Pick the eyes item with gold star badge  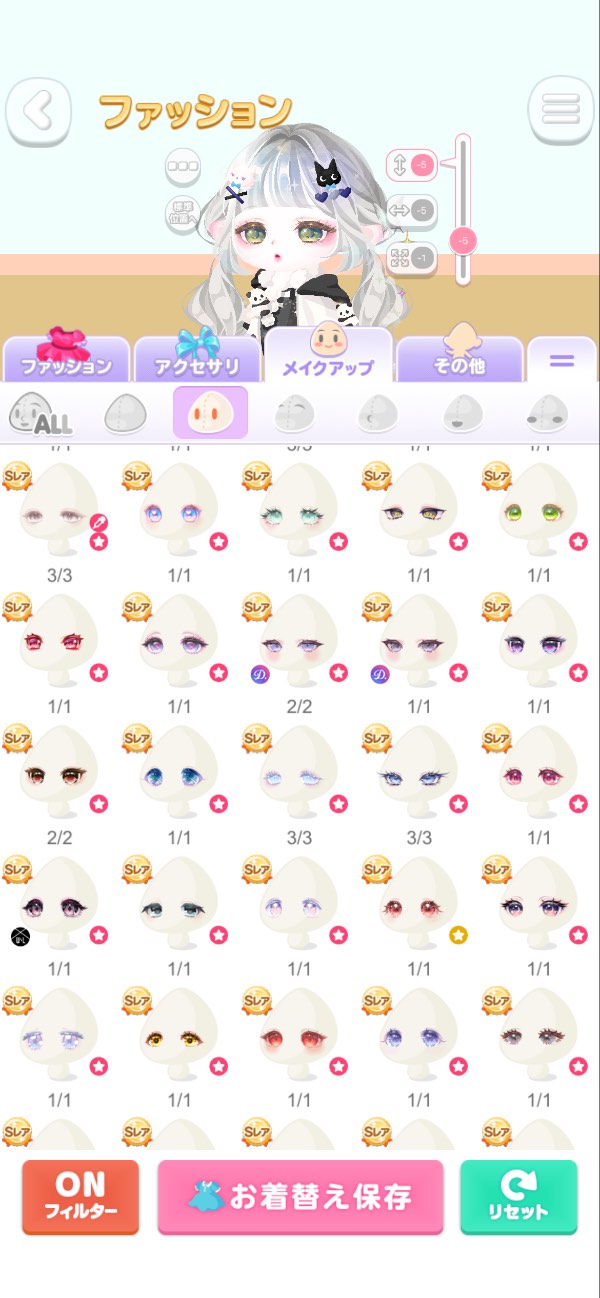coord(419,908)
